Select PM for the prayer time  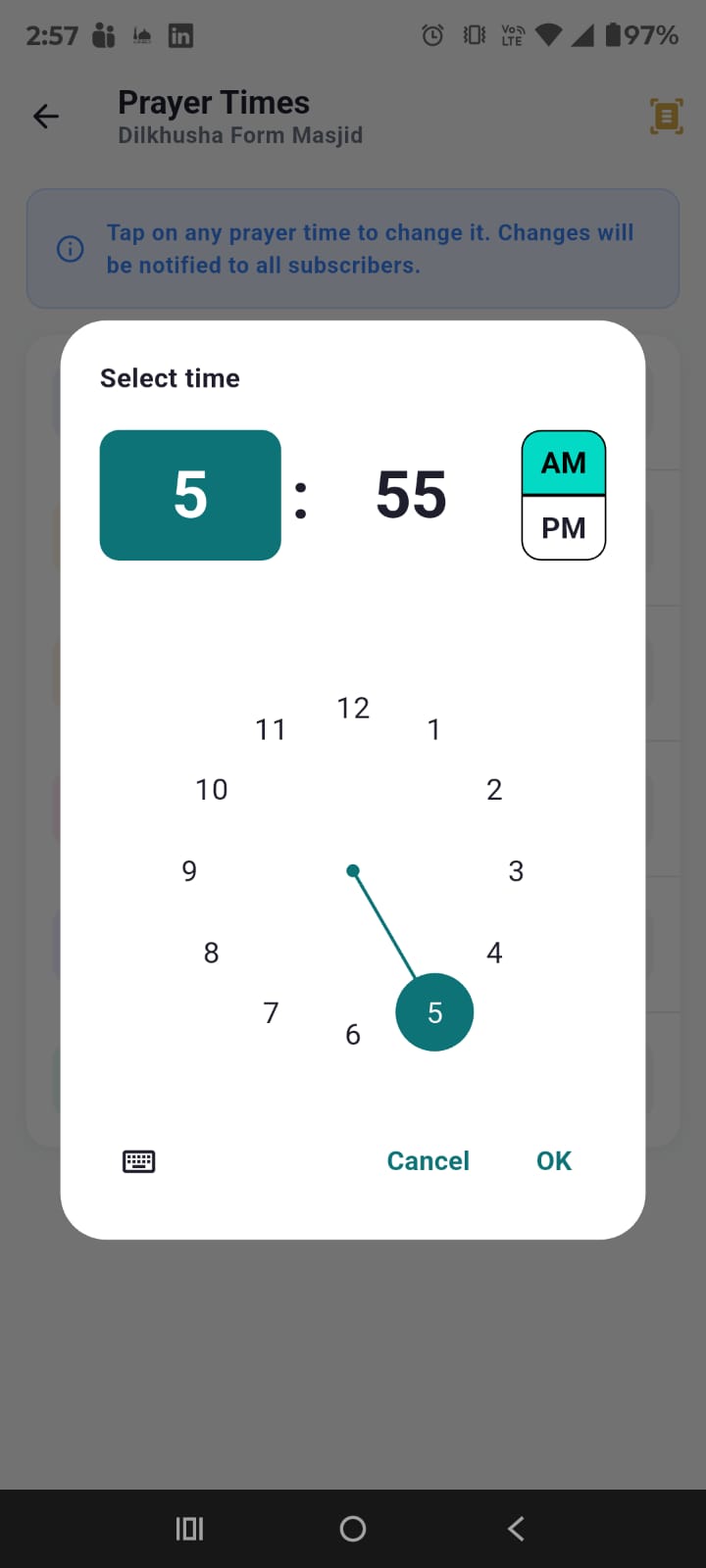563,527
